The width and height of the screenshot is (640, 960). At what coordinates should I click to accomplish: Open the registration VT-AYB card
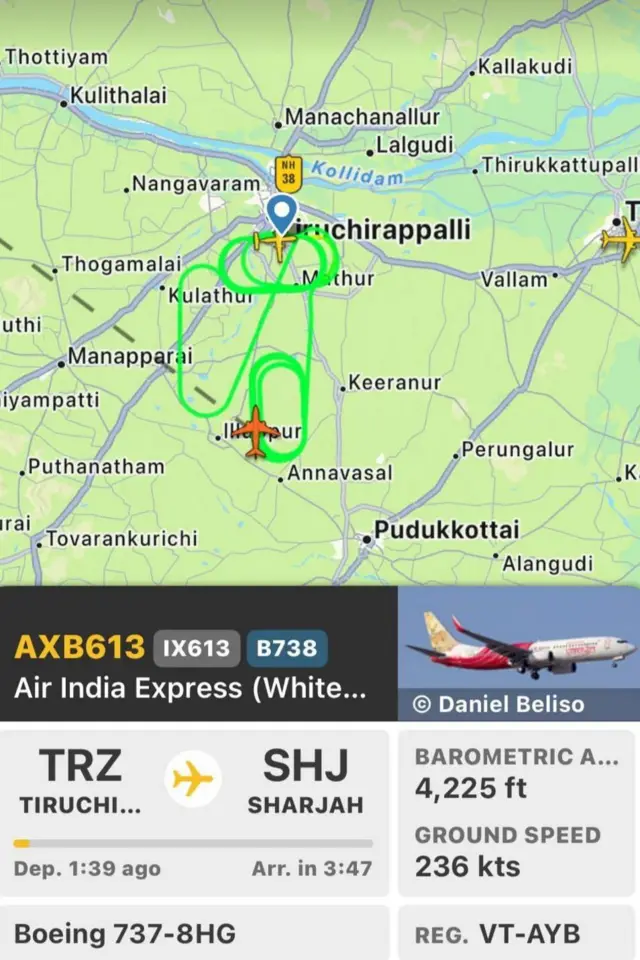[519, 934]
